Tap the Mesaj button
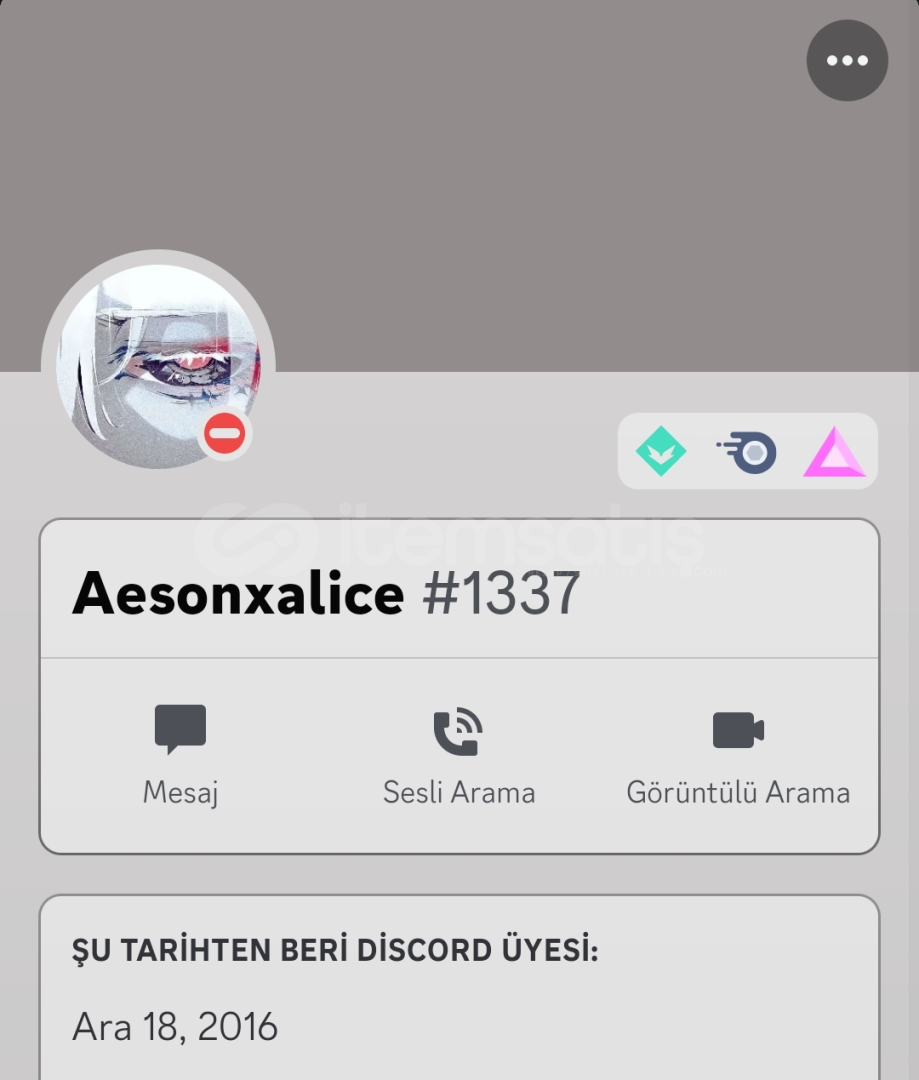The height and width of the screenshot is (1080, 919). 180,755
